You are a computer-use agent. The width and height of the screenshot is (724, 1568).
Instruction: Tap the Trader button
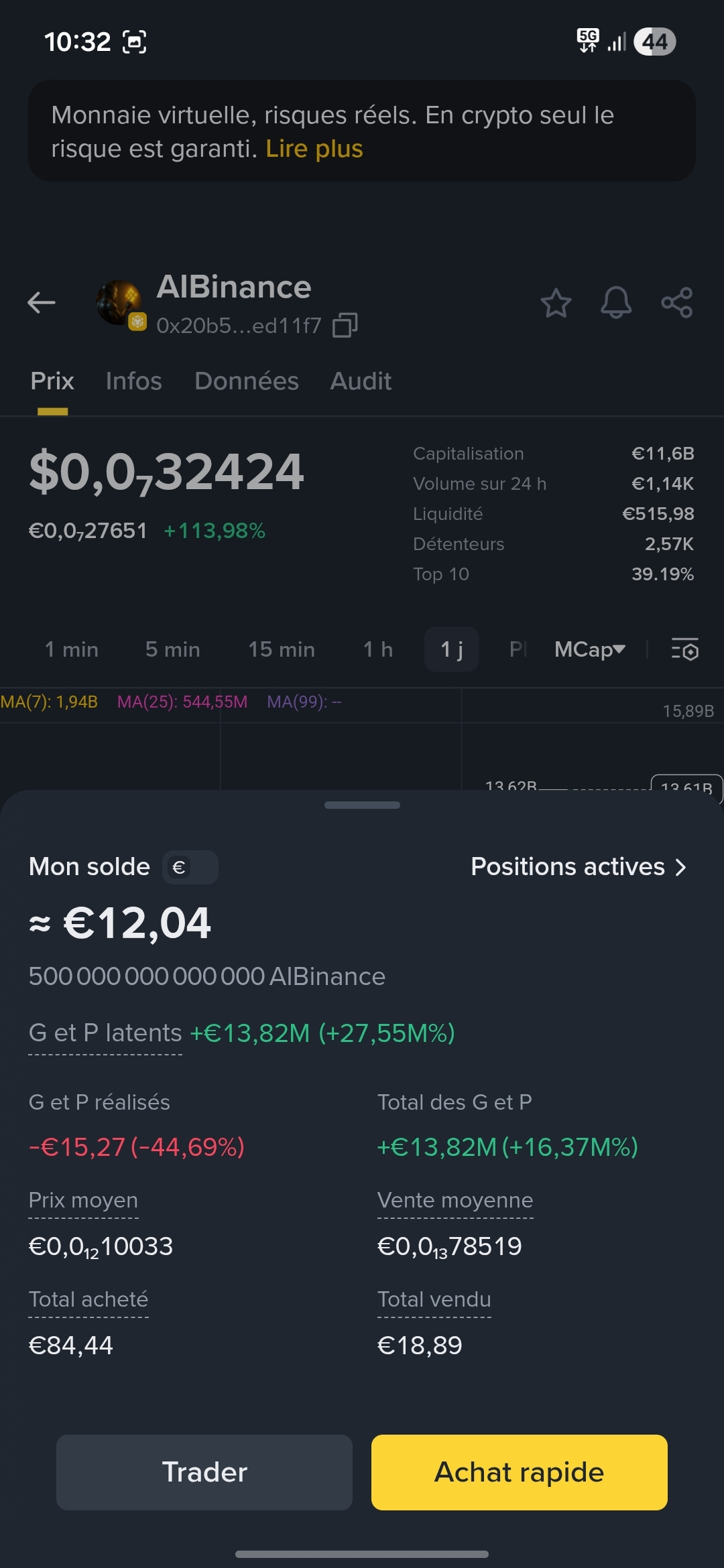pyautogui.click(x=204, y=1472)
